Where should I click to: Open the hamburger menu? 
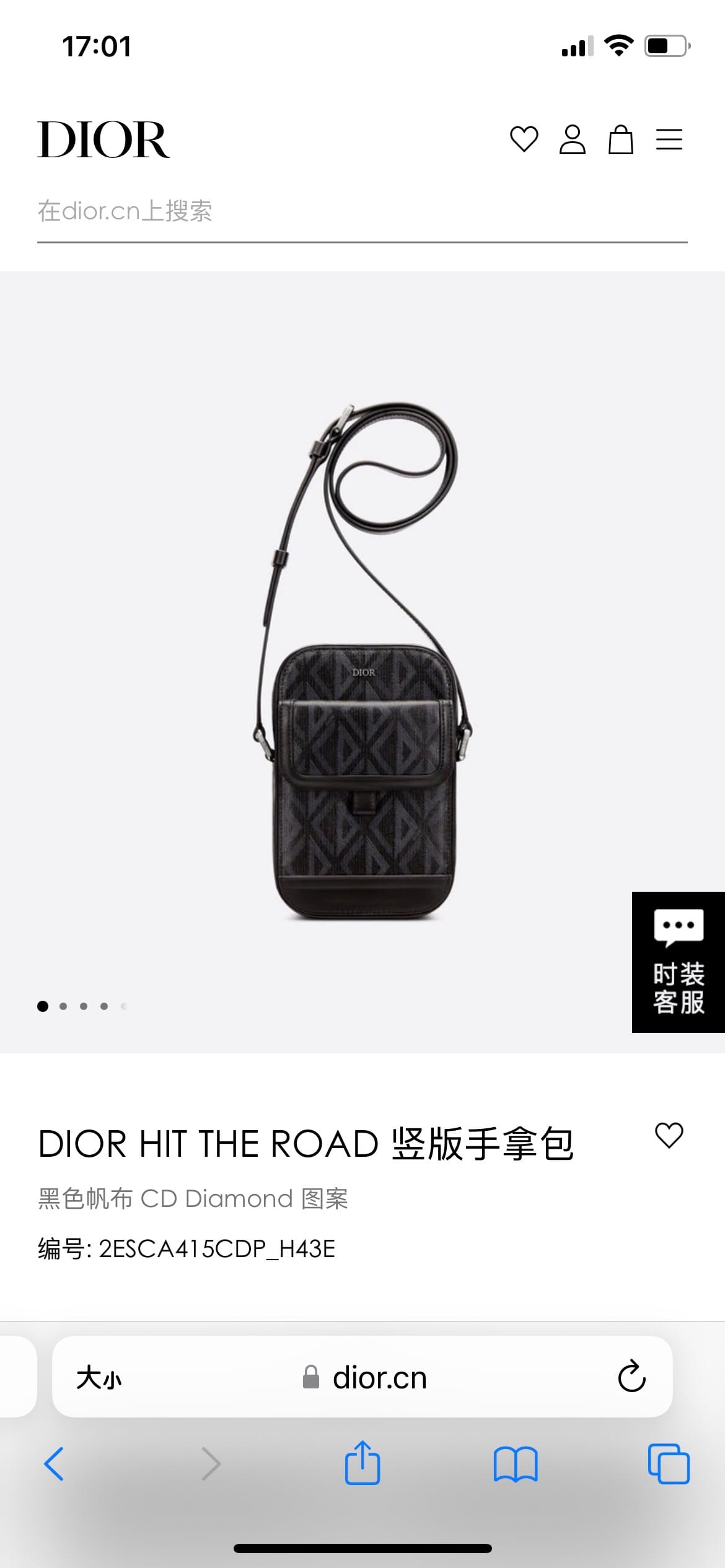[x=669, y=139]
